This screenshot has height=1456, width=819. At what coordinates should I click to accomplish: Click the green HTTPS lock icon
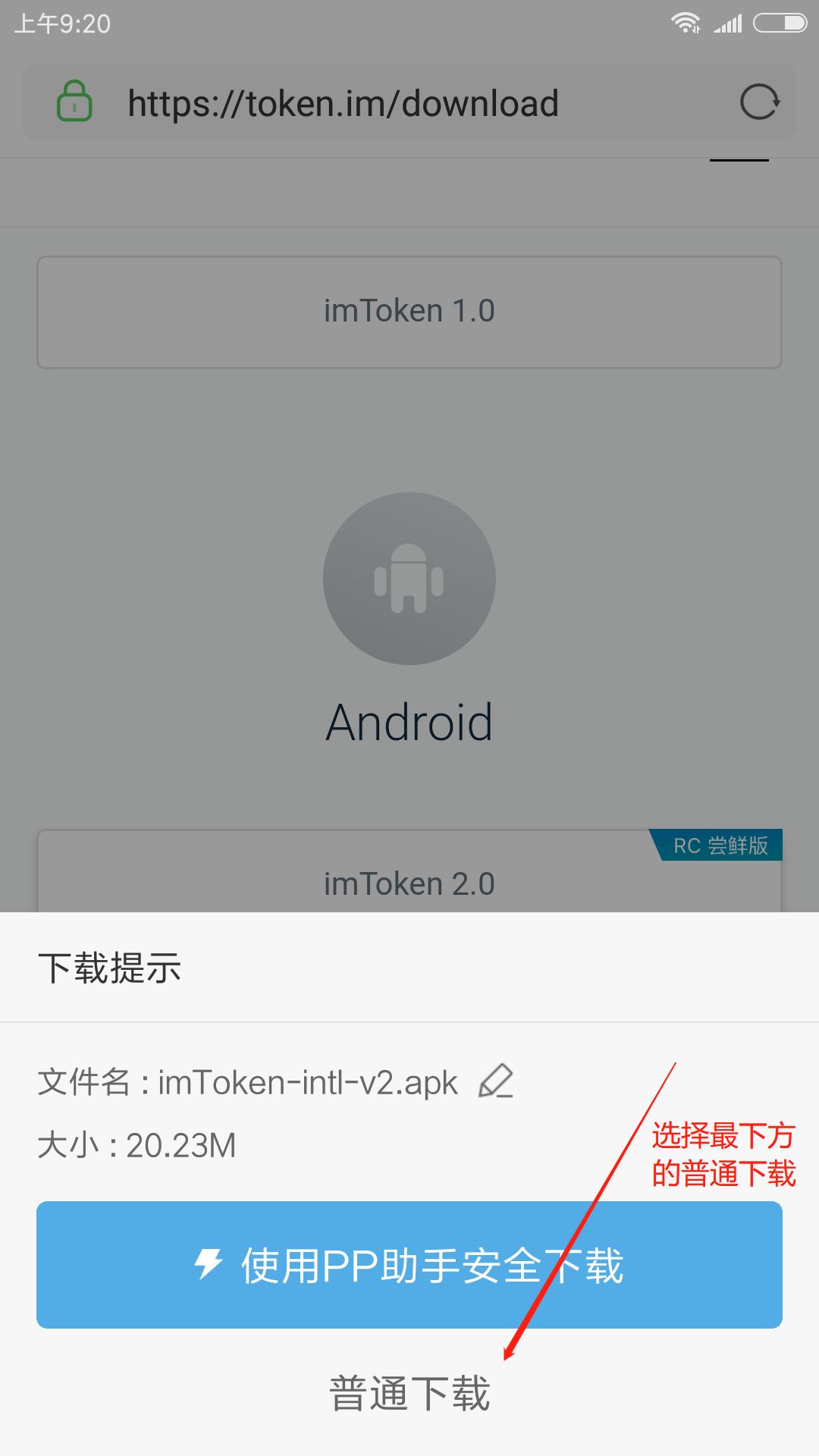click(x=74, y=102)
